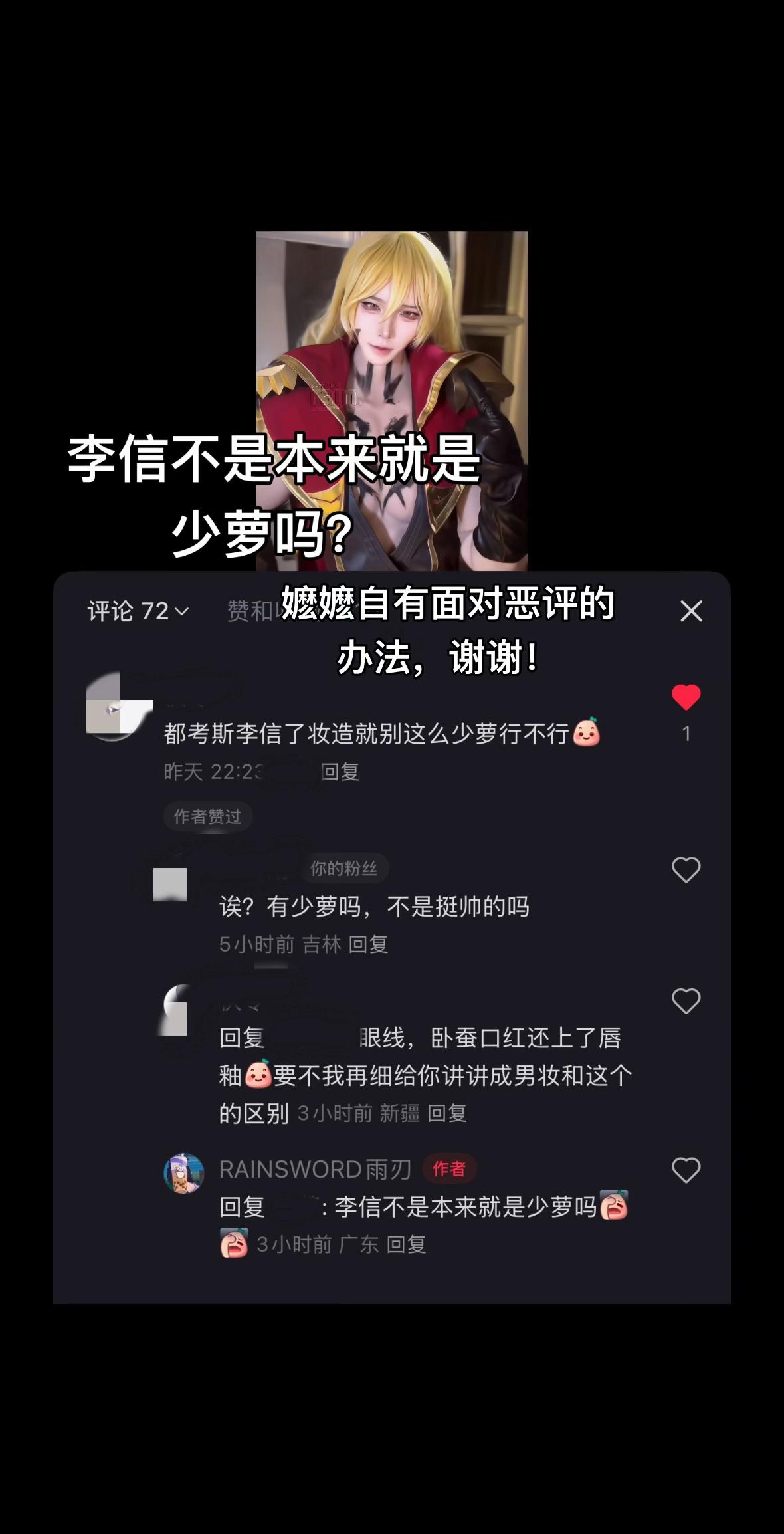
Task: Close the comments panel
Action: 692,611
